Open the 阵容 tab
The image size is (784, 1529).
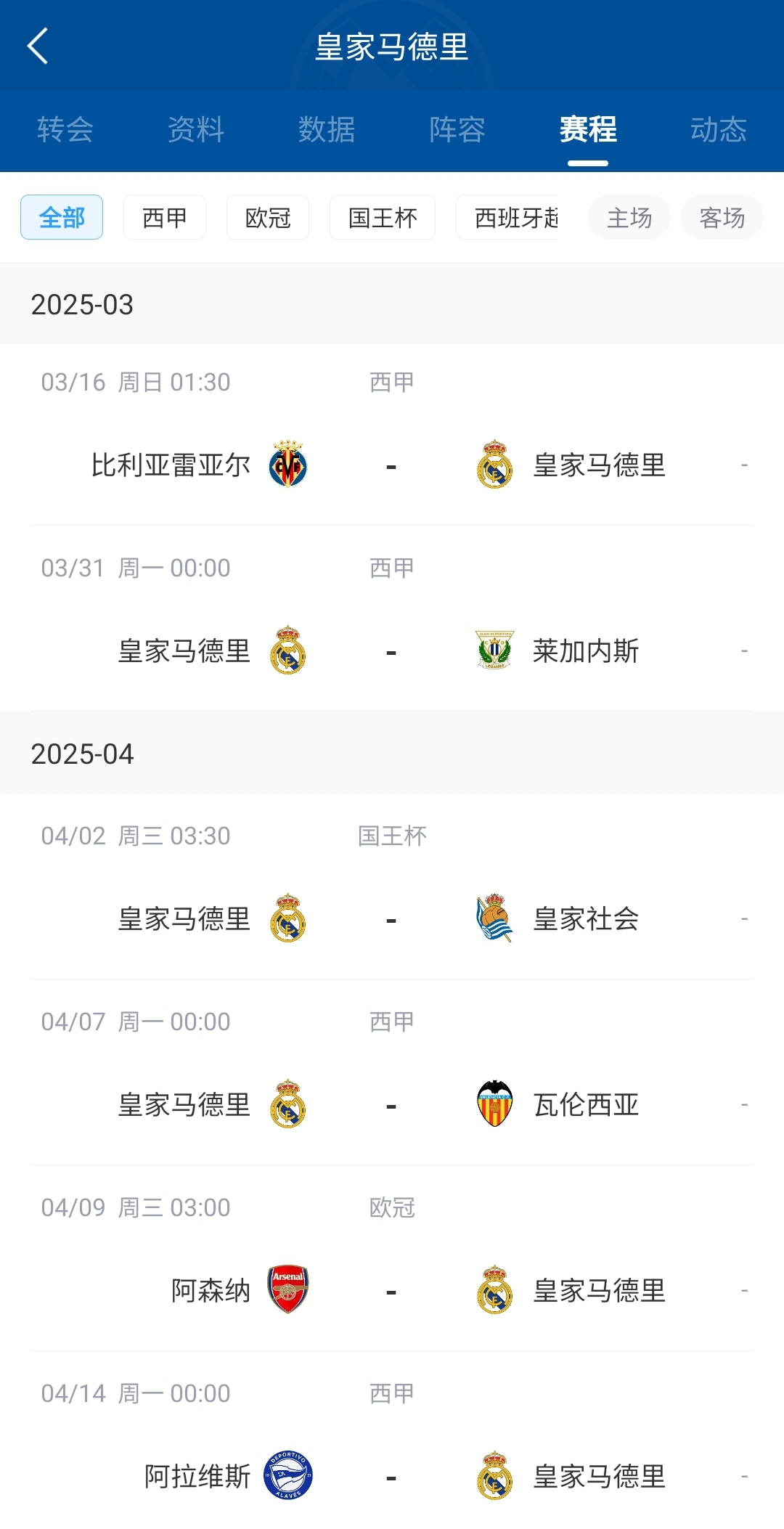tap(457, 130)
